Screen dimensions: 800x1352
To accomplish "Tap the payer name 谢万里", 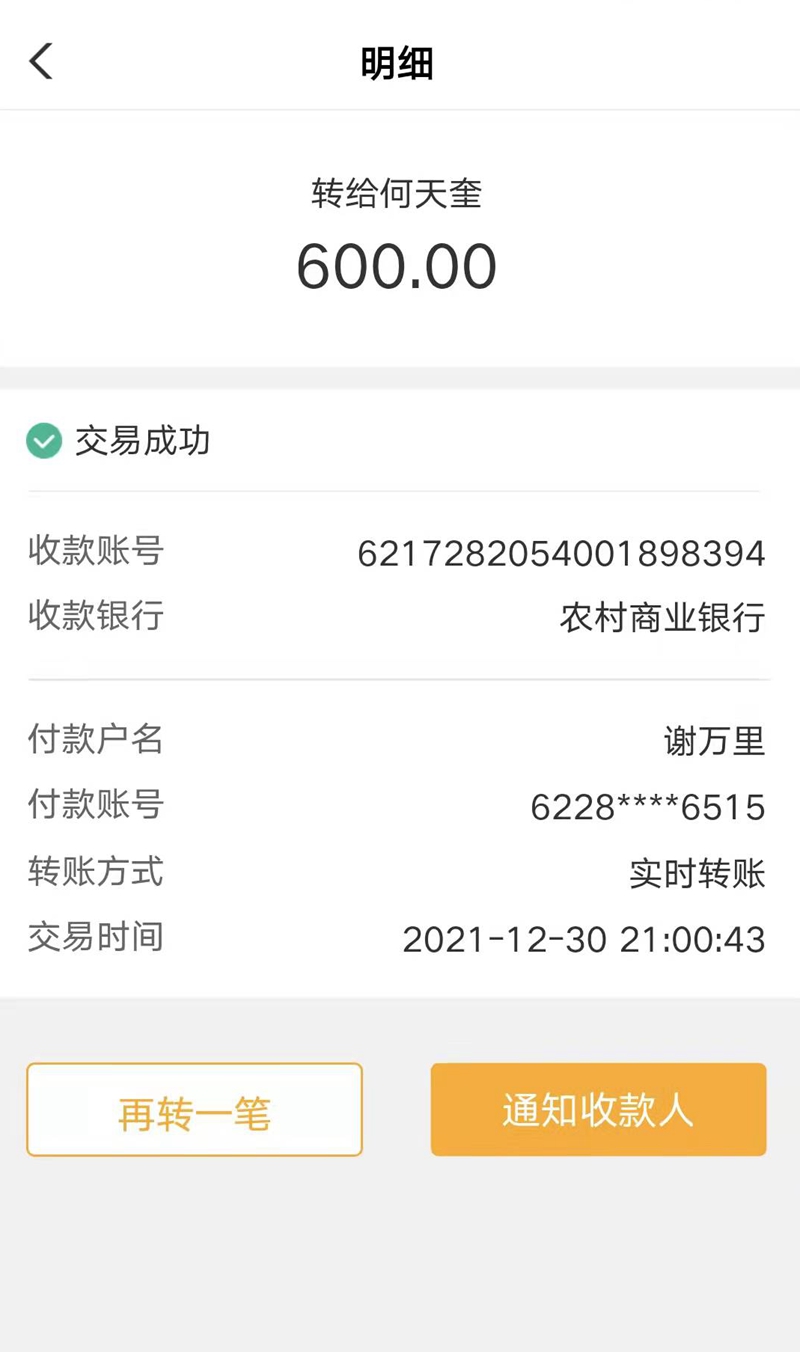I will pos(716,740).
